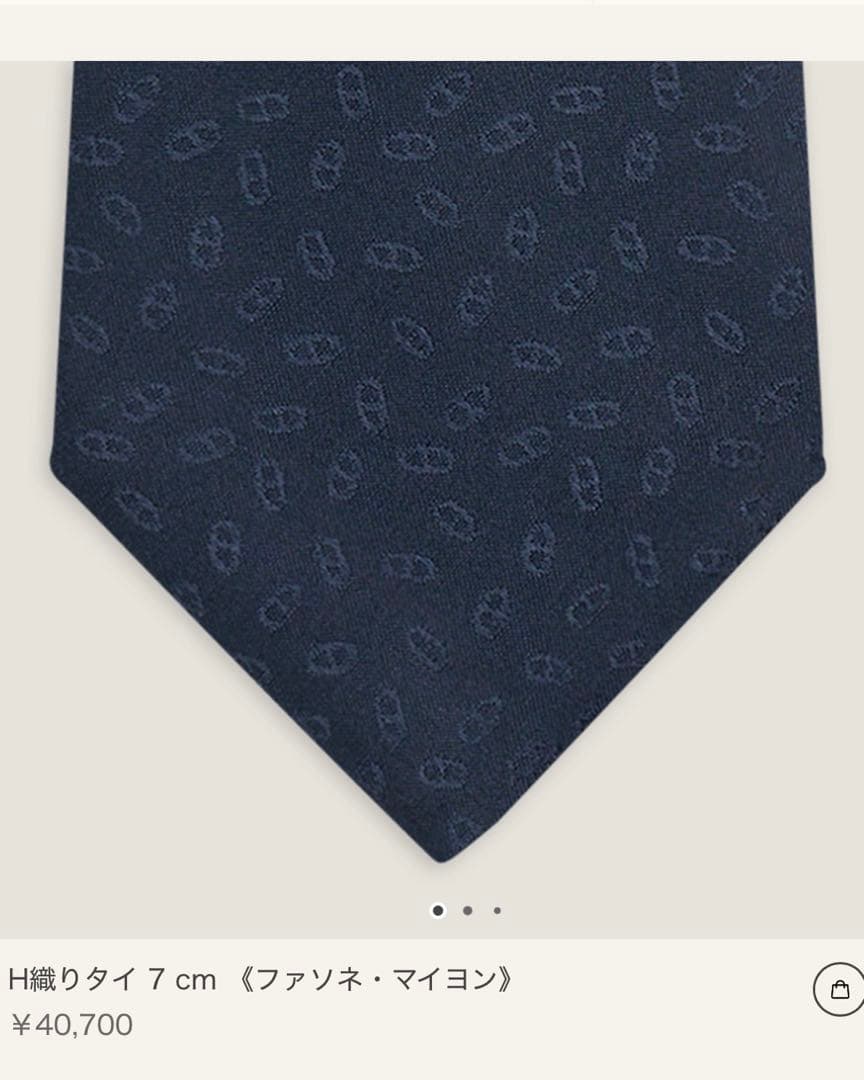Jump to the second product photo dot
Viewport: 864px width, 1080px height.
[467, 910]
